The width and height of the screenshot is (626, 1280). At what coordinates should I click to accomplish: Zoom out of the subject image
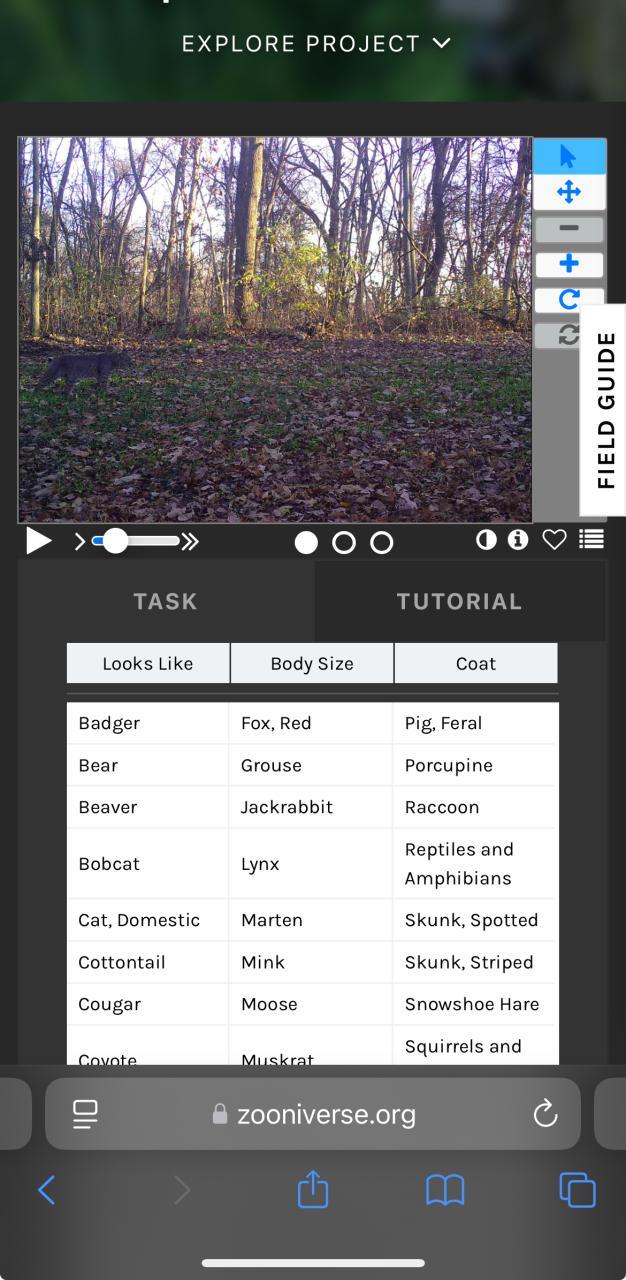(569, 229)
